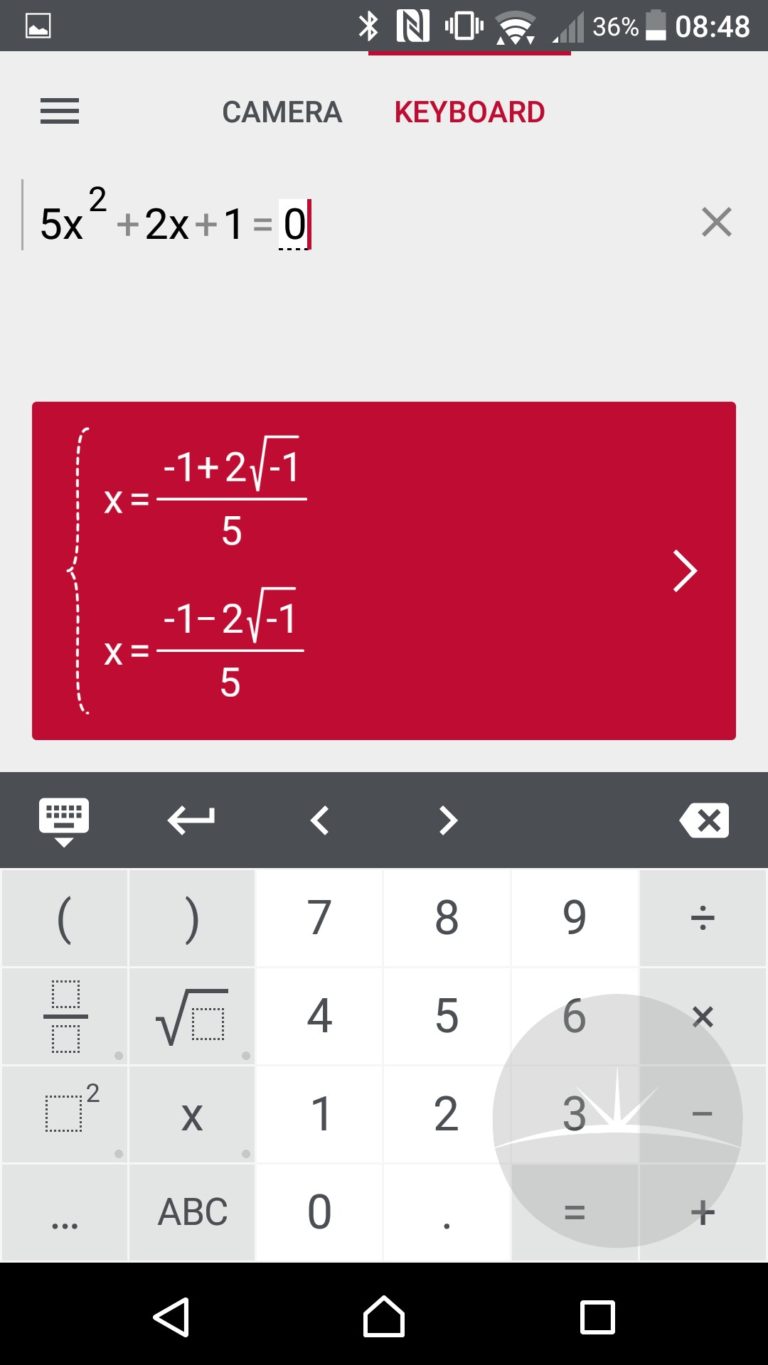Move the cursor right
The width and height of the screenshot is (768, 1365).
coord(448,821)
